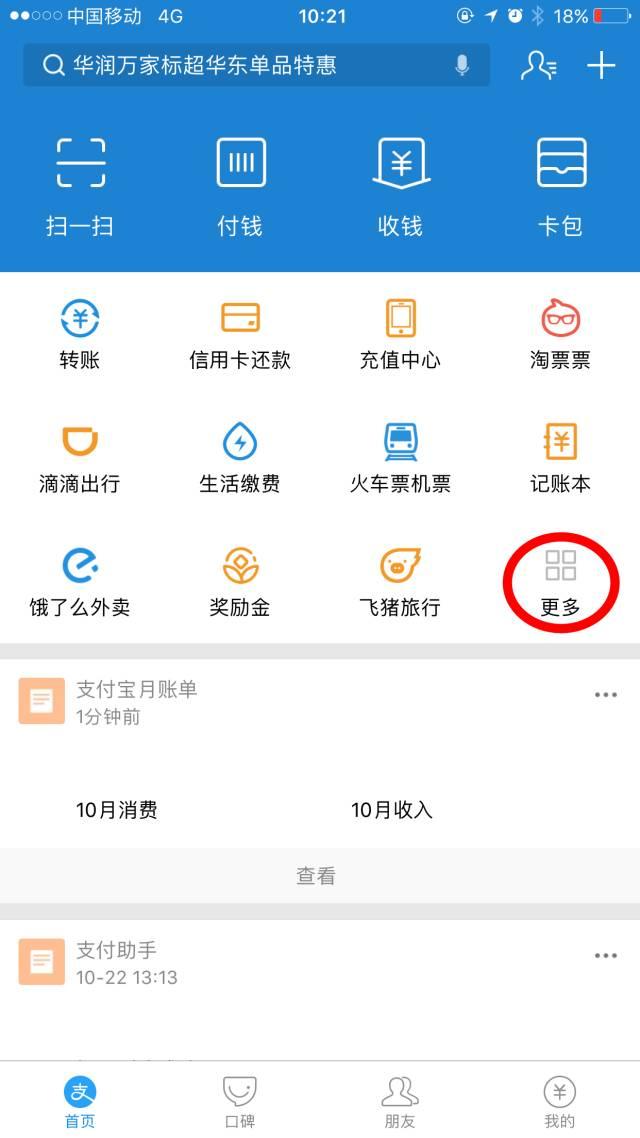
Task: Tap 更多 to see more apps
Action: (x=560, y=582)
